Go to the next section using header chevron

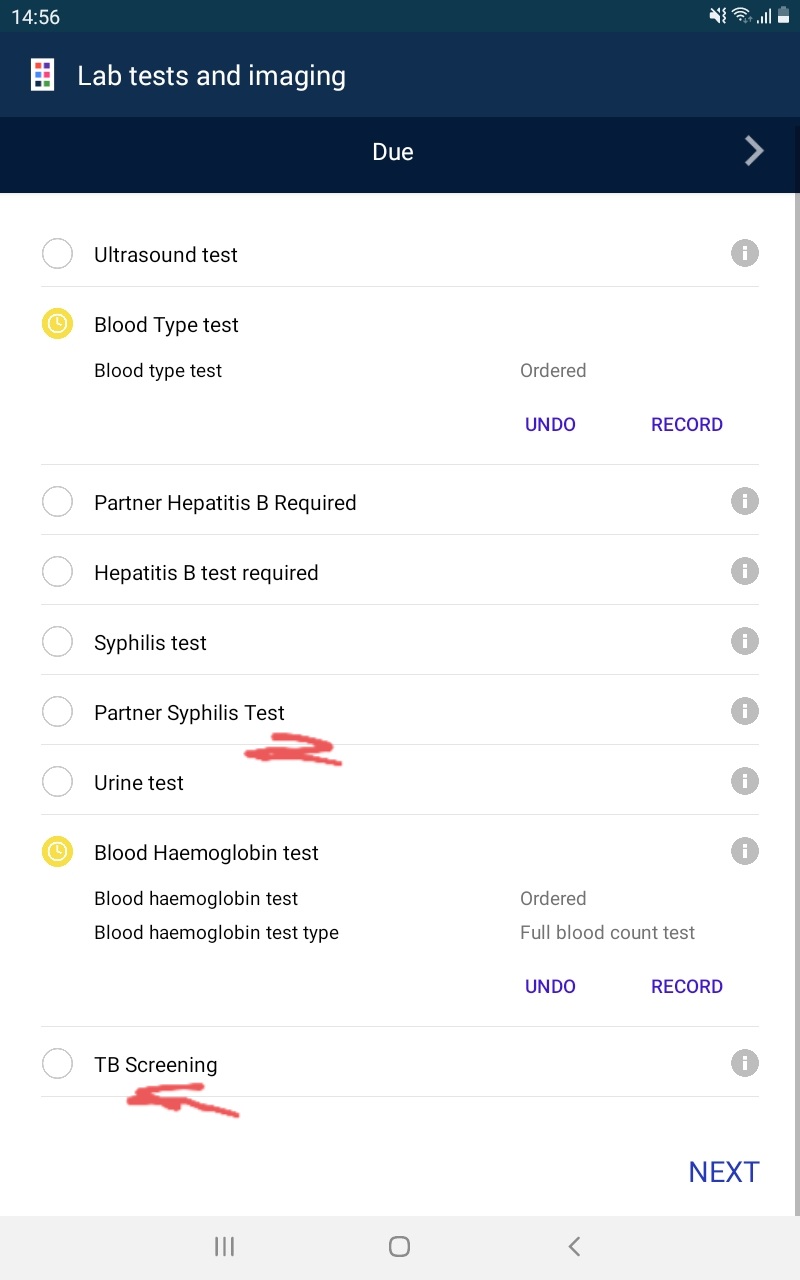coord(754,151)
